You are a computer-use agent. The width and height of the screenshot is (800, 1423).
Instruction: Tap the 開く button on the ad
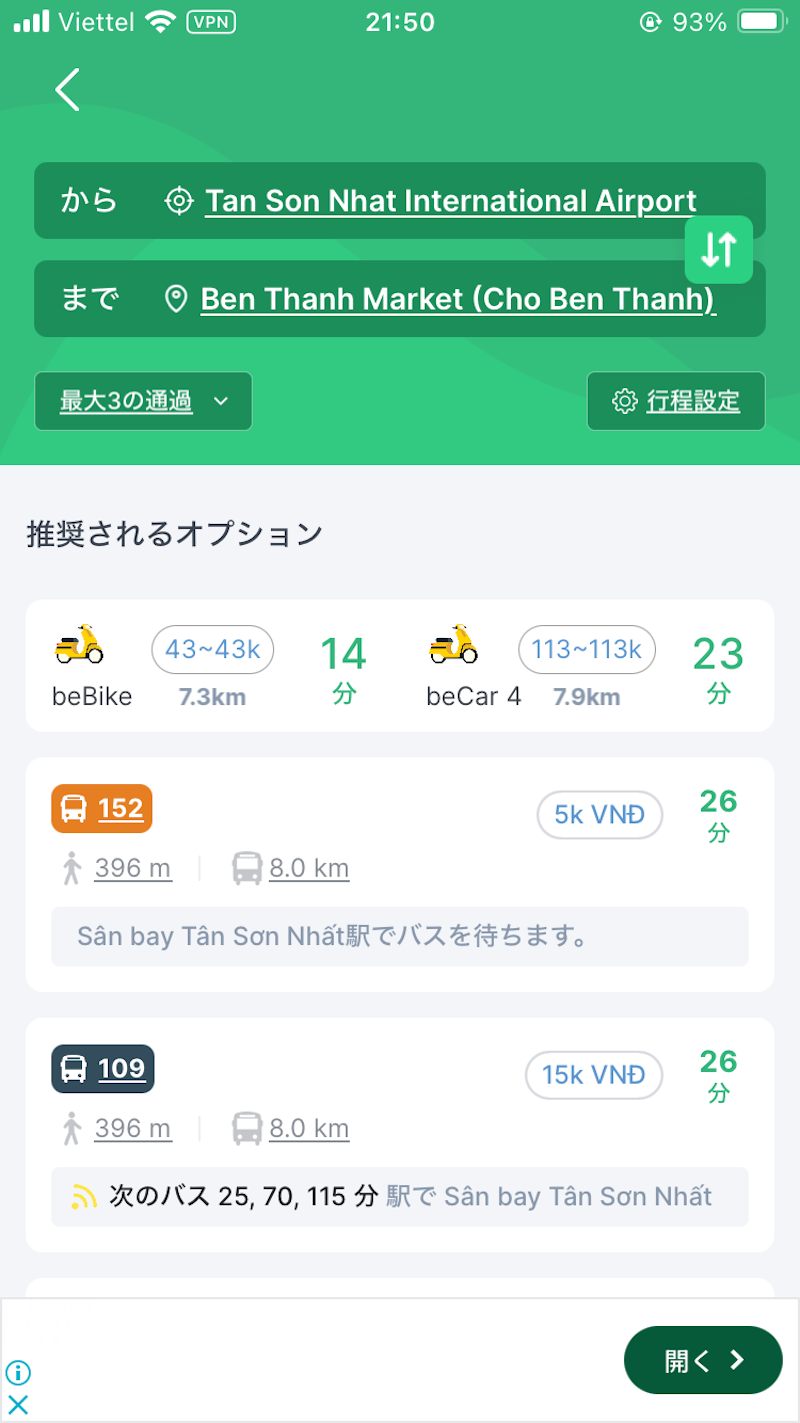coord(703,1360)
